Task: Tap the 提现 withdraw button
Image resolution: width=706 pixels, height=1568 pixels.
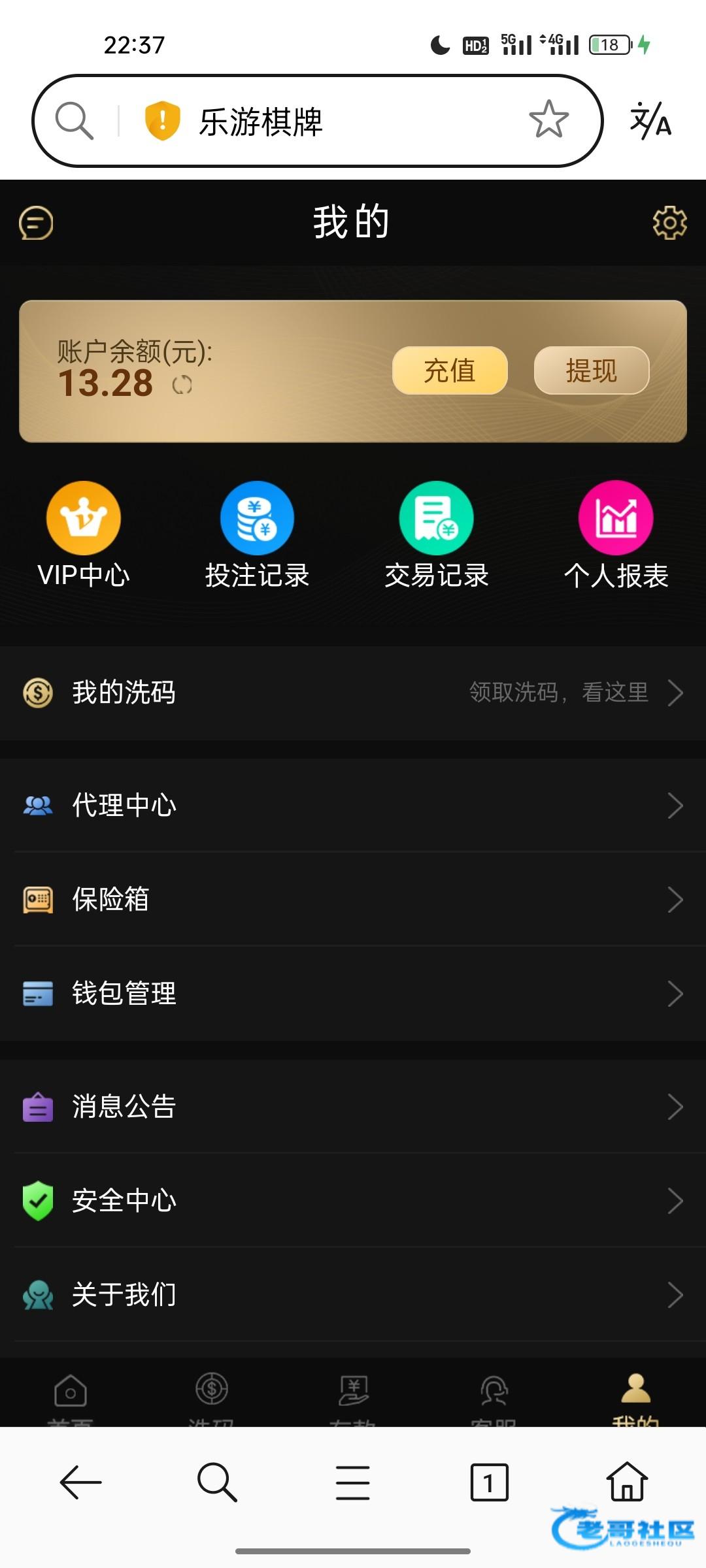Action: (592, 370)
